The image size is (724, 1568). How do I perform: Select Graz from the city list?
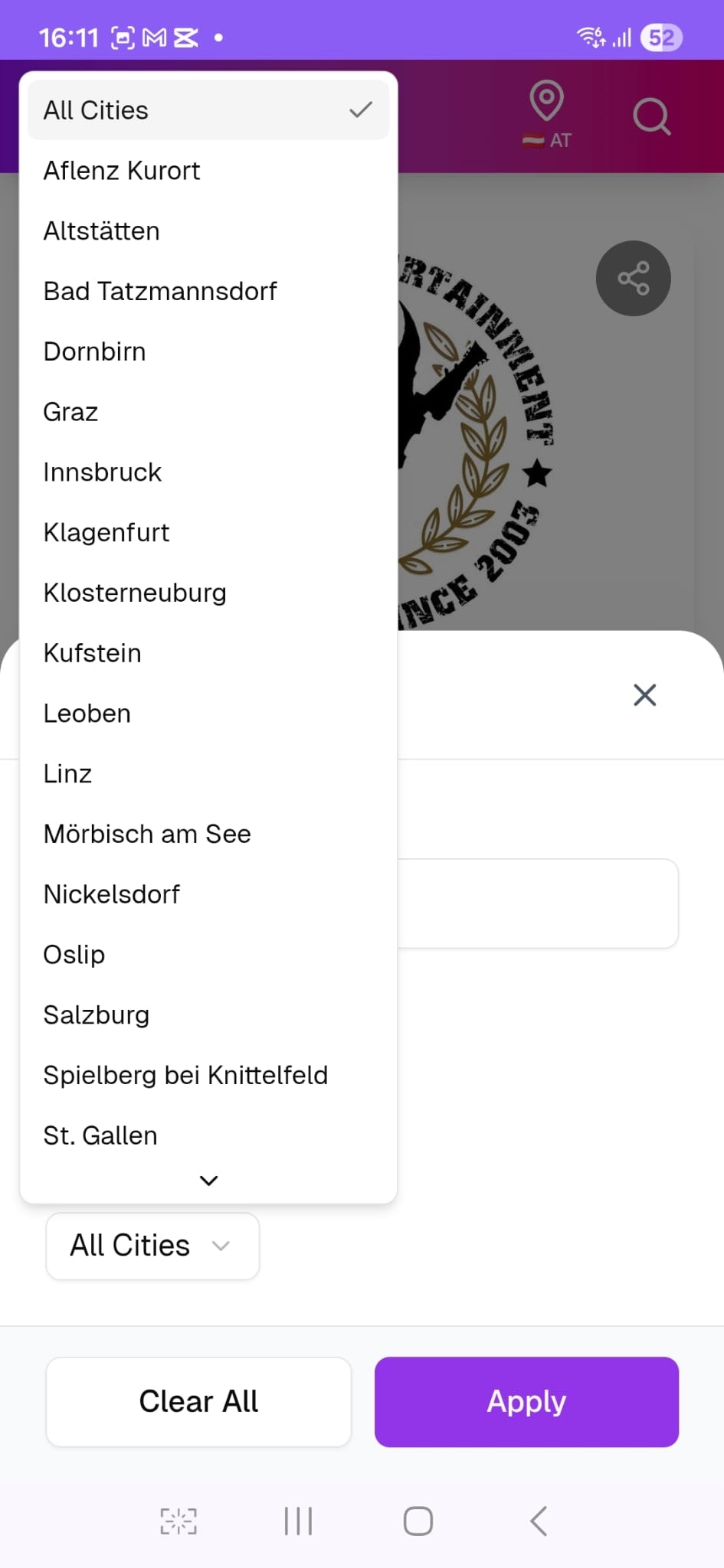70,412
